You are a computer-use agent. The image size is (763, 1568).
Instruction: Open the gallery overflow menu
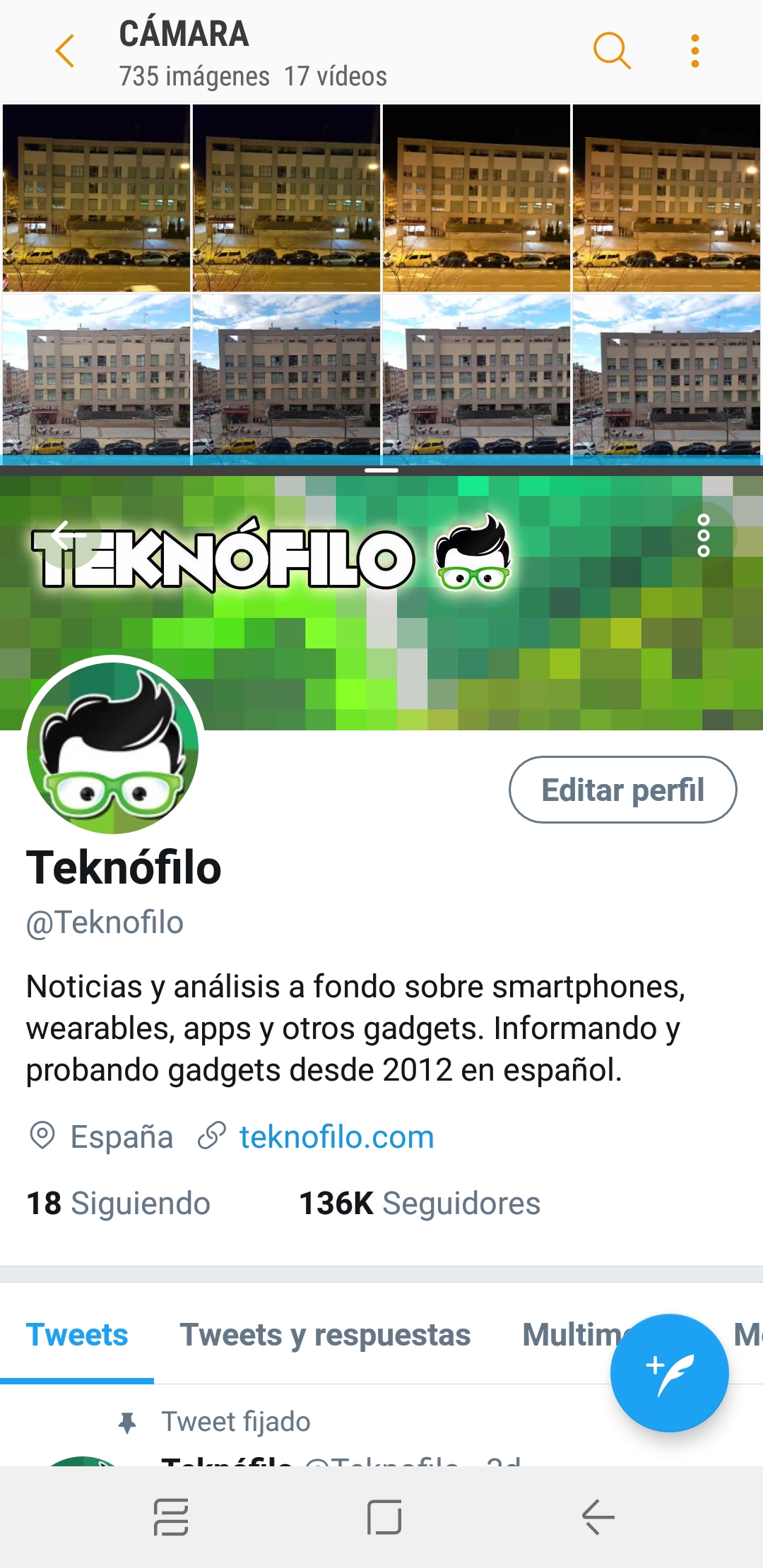point(695,51)
